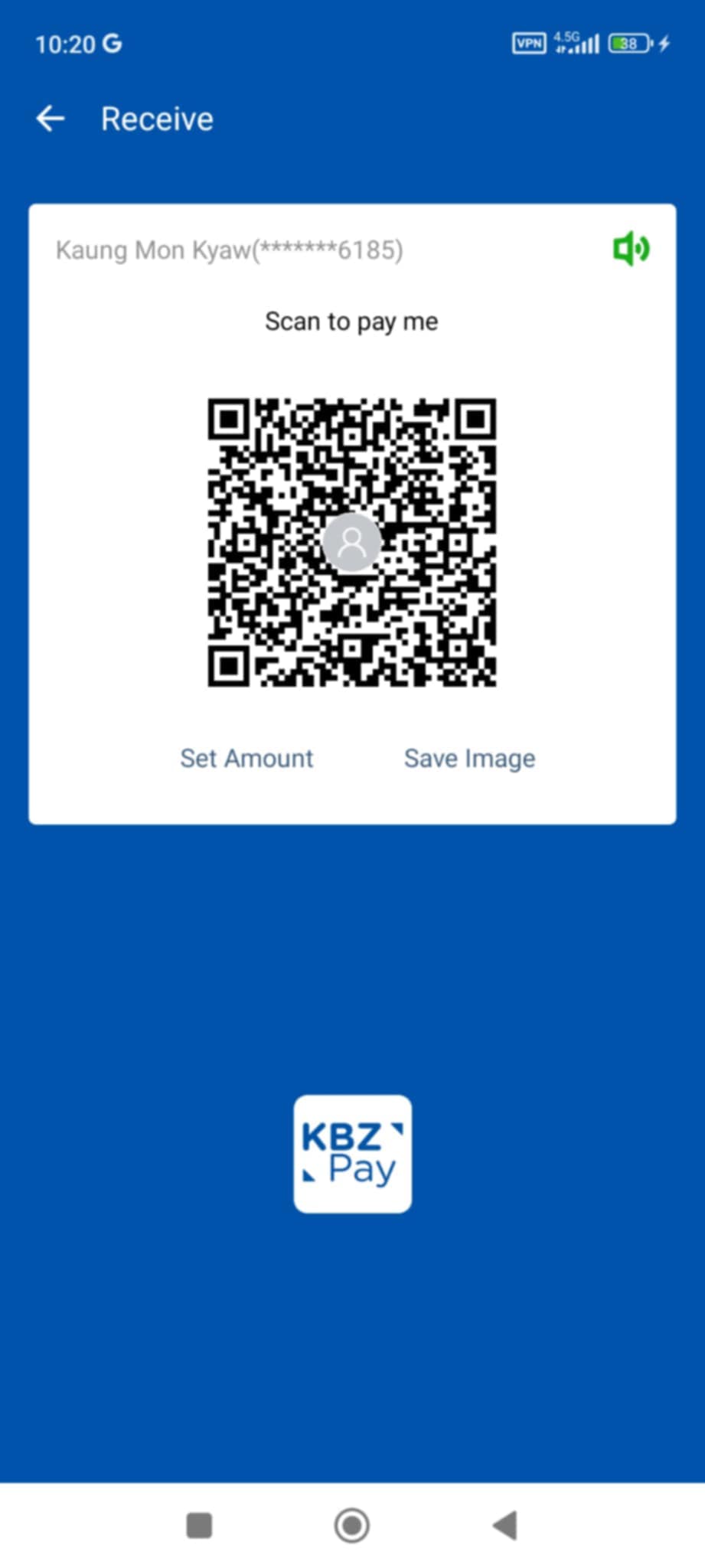Tap Set Amount

(x=246, y=758)
